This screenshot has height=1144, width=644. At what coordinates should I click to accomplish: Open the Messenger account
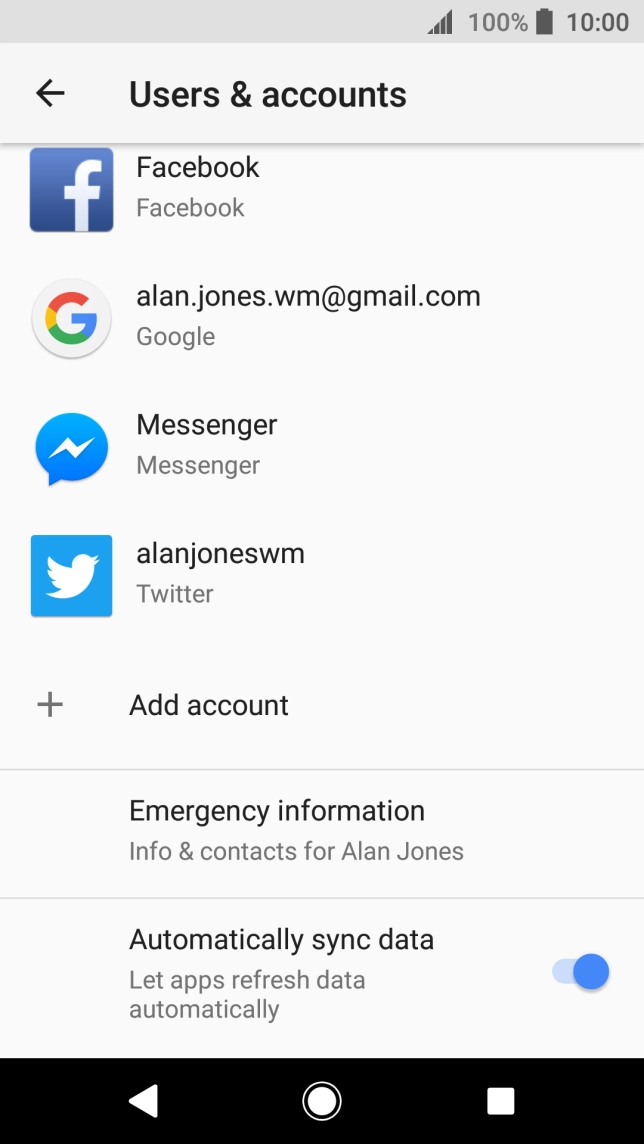click(207, 444)
